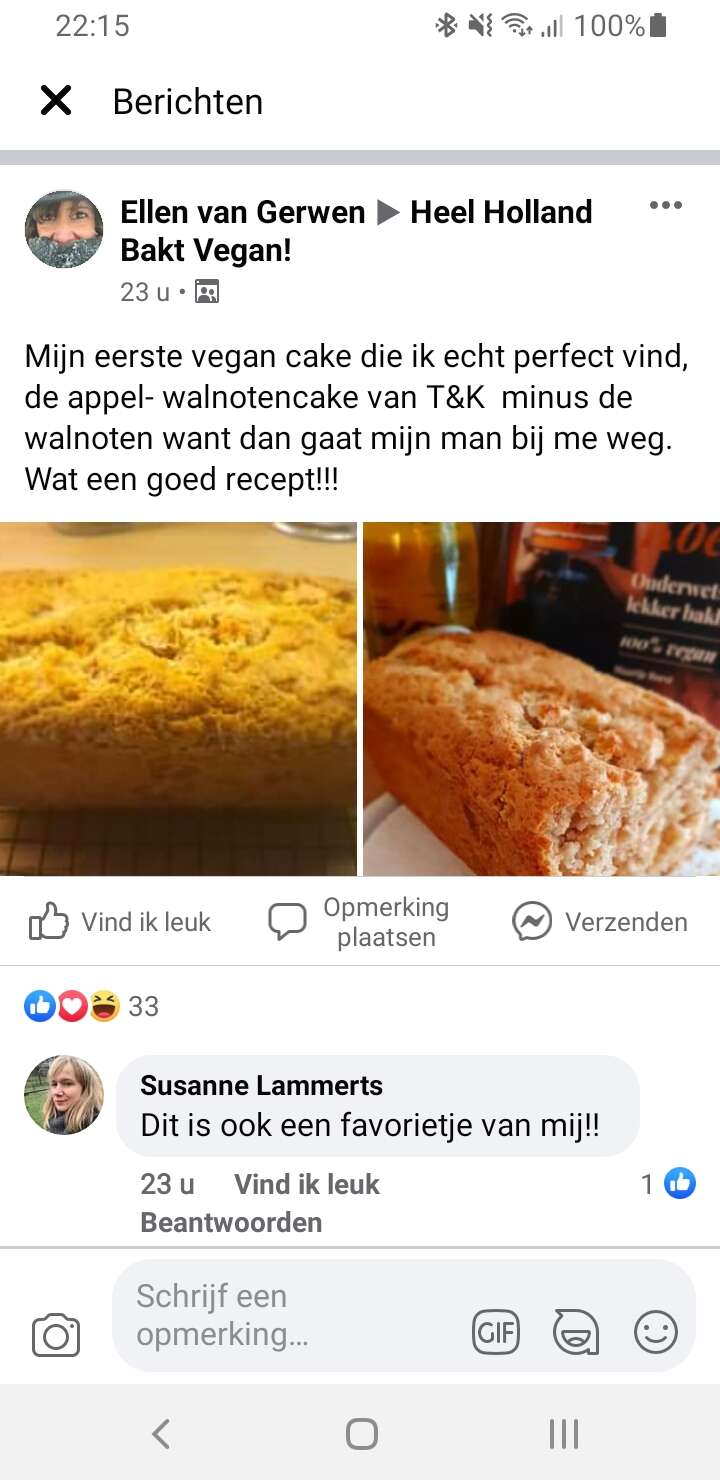View the left cake photo
720x1480 pixels.
click(x=178, y=698)
